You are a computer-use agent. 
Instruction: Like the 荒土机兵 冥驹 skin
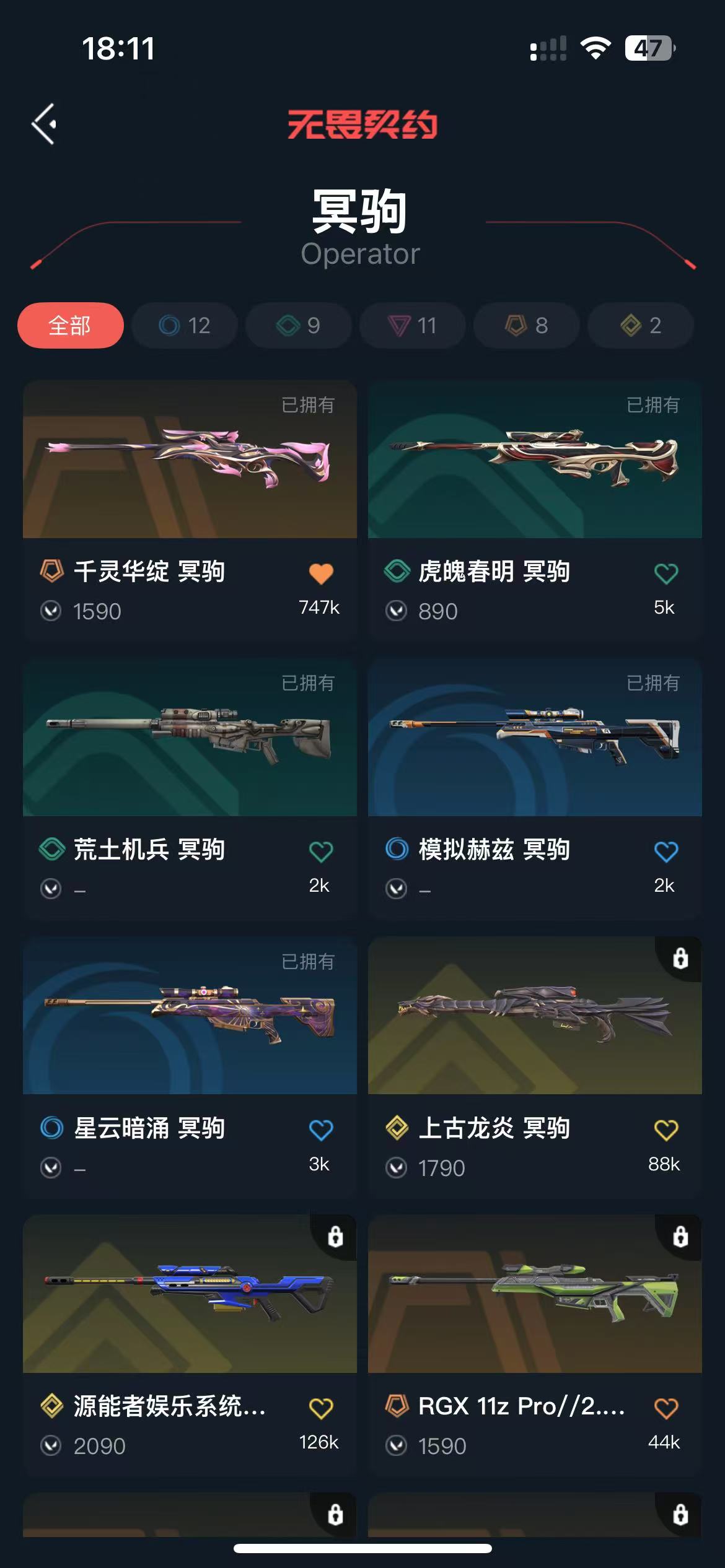click(321, 852)
